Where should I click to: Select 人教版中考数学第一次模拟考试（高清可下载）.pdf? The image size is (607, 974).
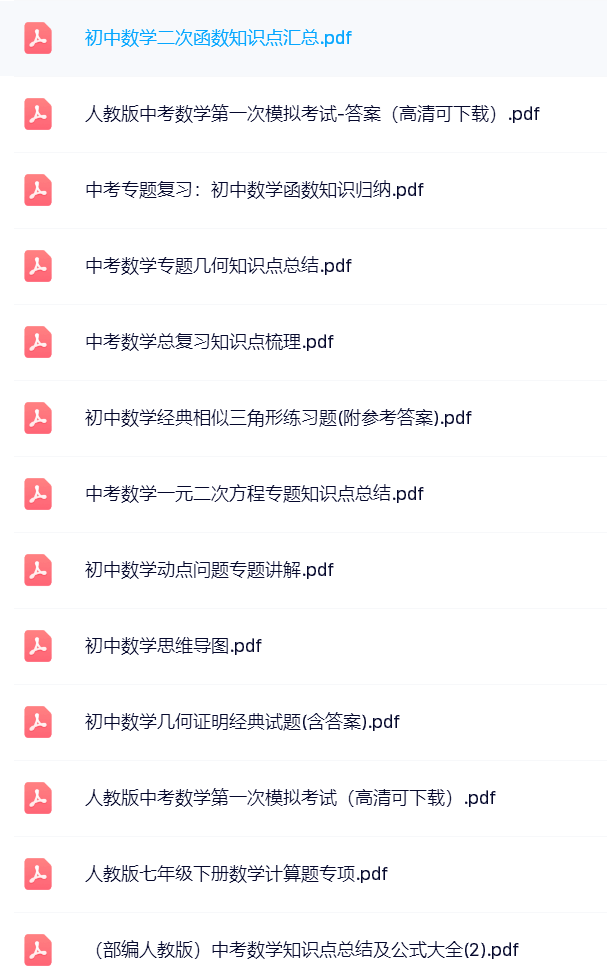coord(290,798)
